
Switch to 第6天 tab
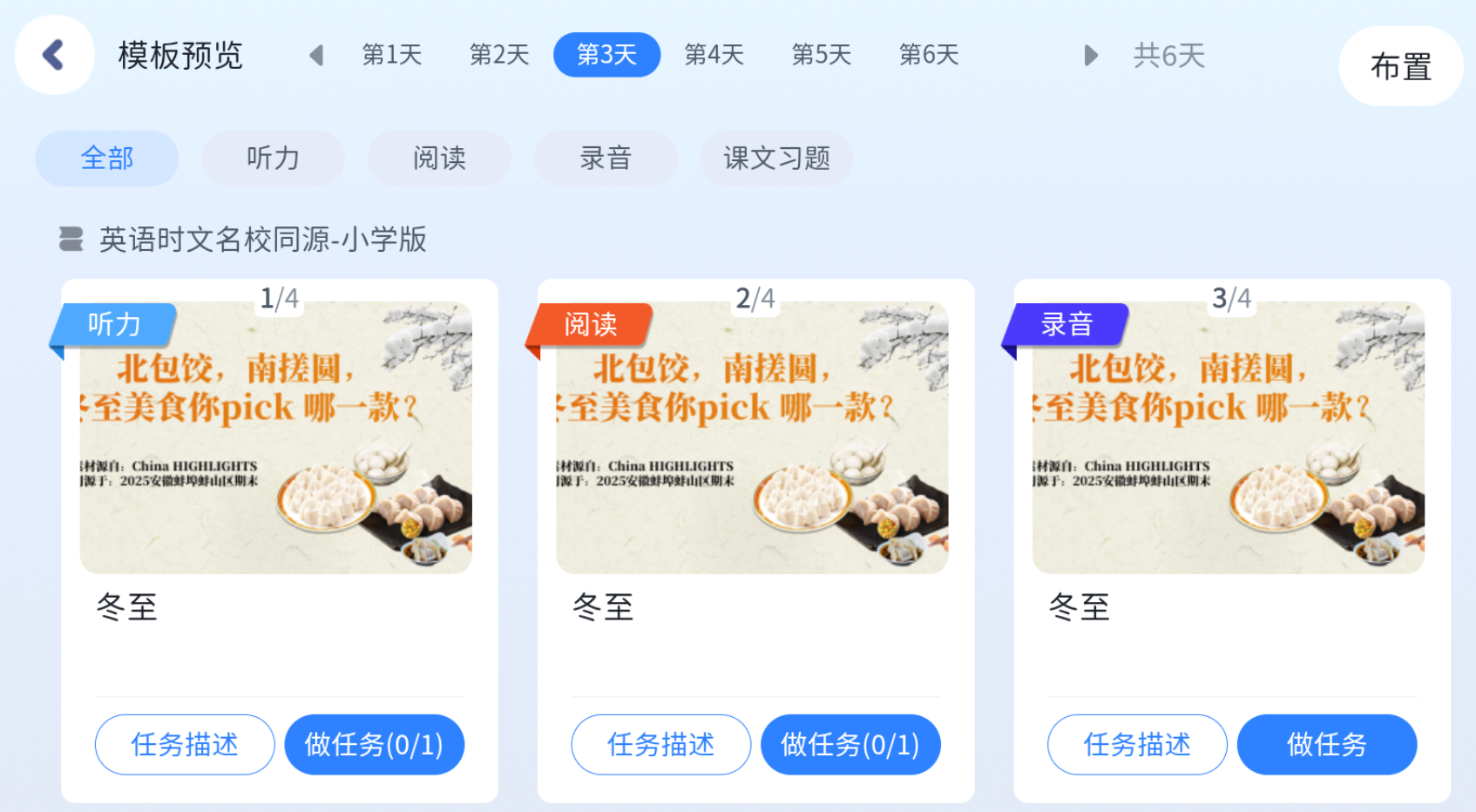(x=929, y=55)
